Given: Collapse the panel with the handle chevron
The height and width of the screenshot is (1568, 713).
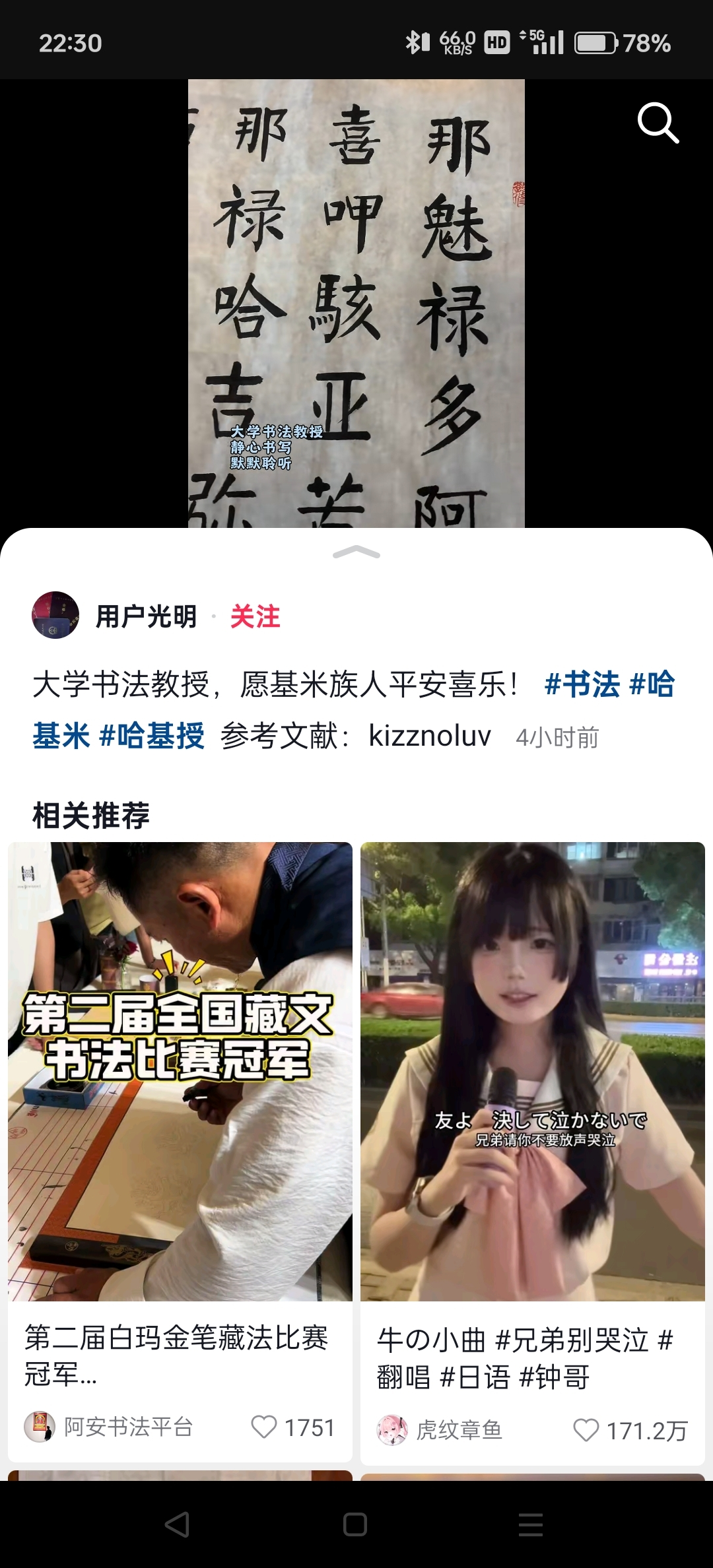Looking at the screenshot, I should pyautogui.click(x=356, y=552).
